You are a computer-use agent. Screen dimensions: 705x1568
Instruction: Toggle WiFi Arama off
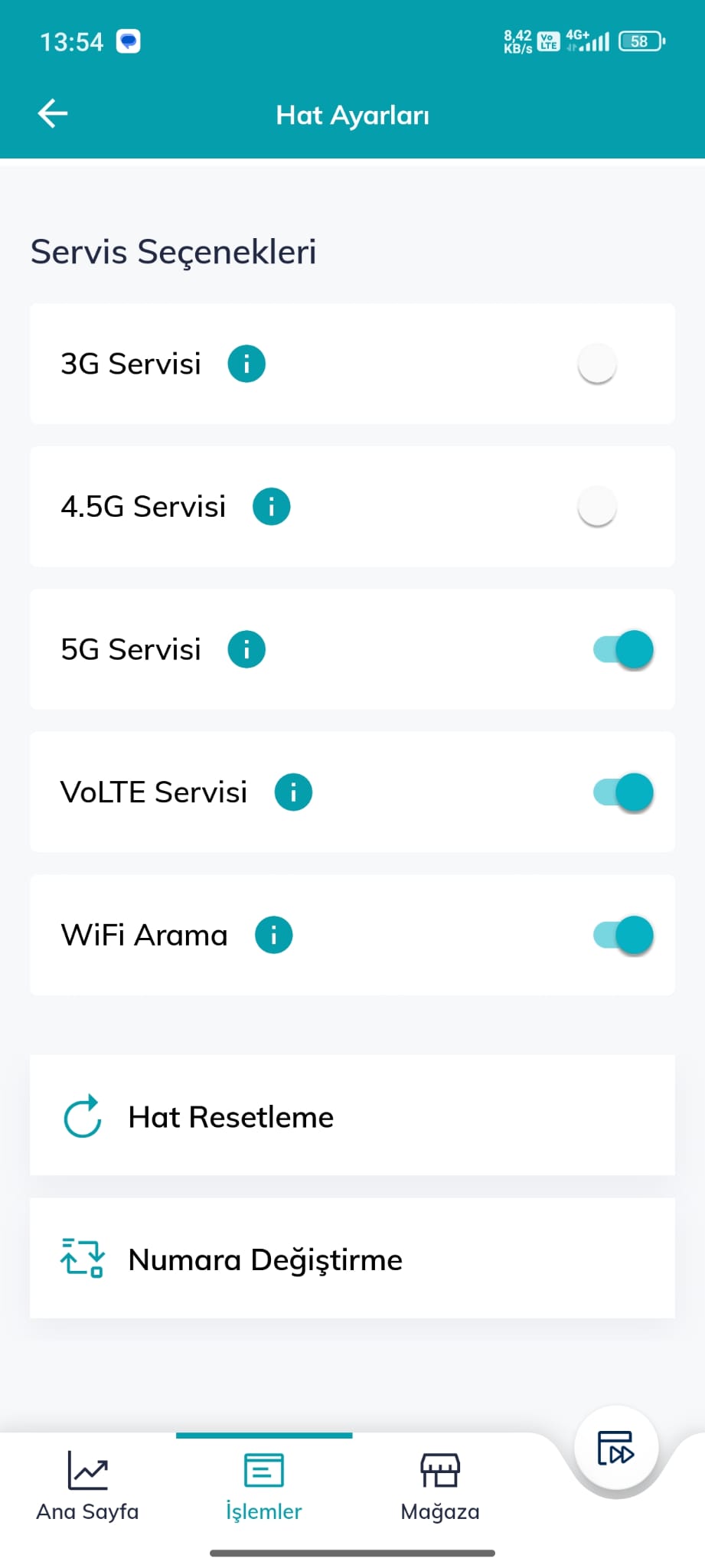623,935
